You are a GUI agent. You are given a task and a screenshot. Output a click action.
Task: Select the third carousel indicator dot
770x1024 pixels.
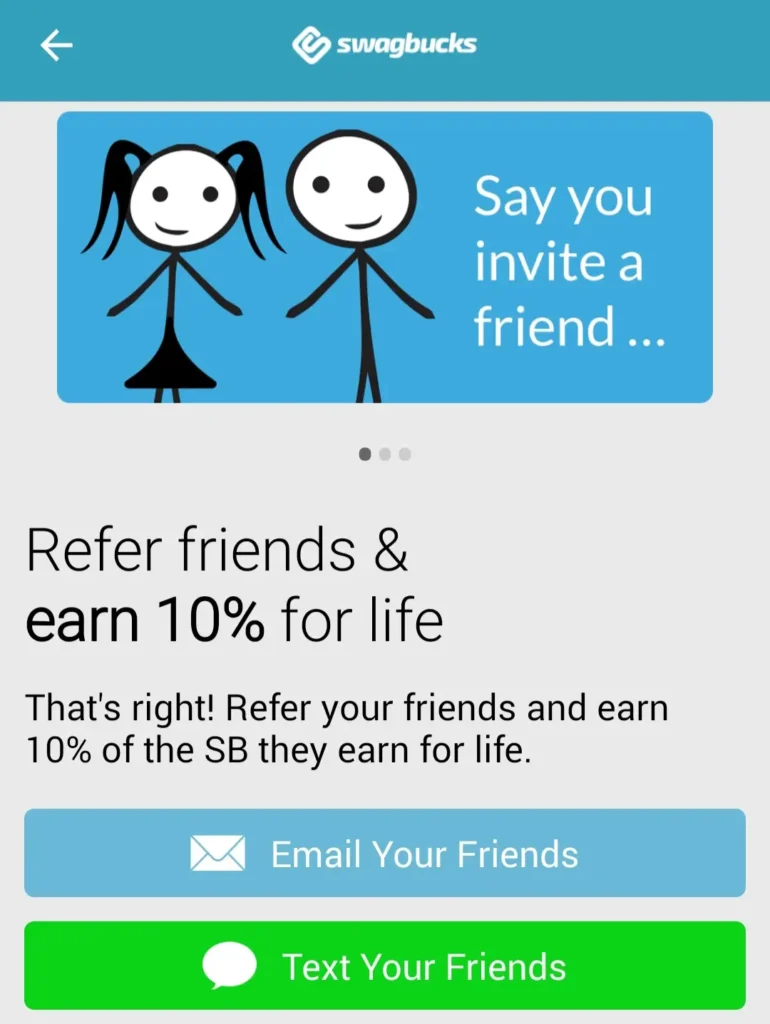[404, 454]
